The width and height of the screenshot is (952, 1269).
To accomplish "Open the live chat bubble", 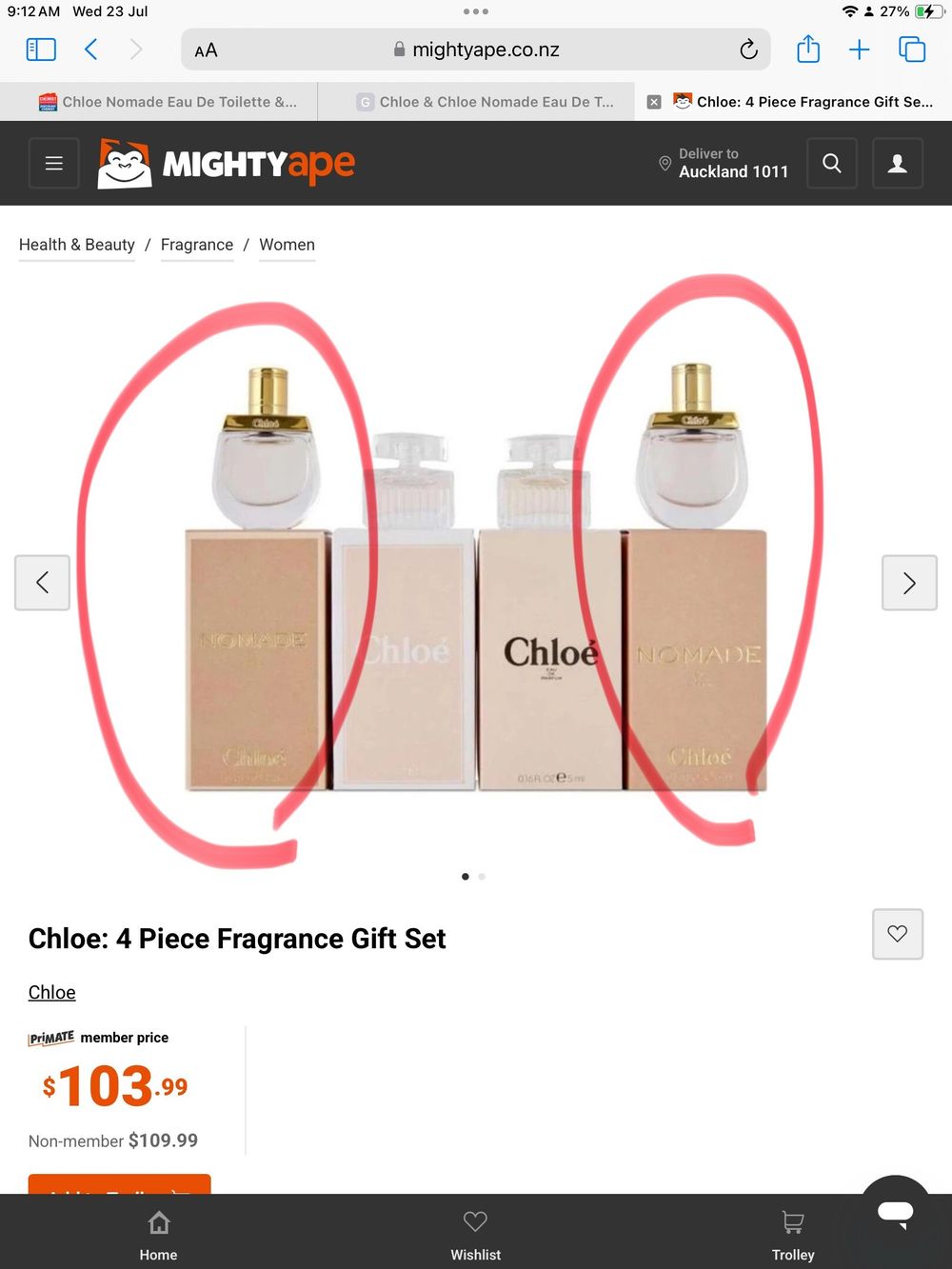I will point(895,1211).
